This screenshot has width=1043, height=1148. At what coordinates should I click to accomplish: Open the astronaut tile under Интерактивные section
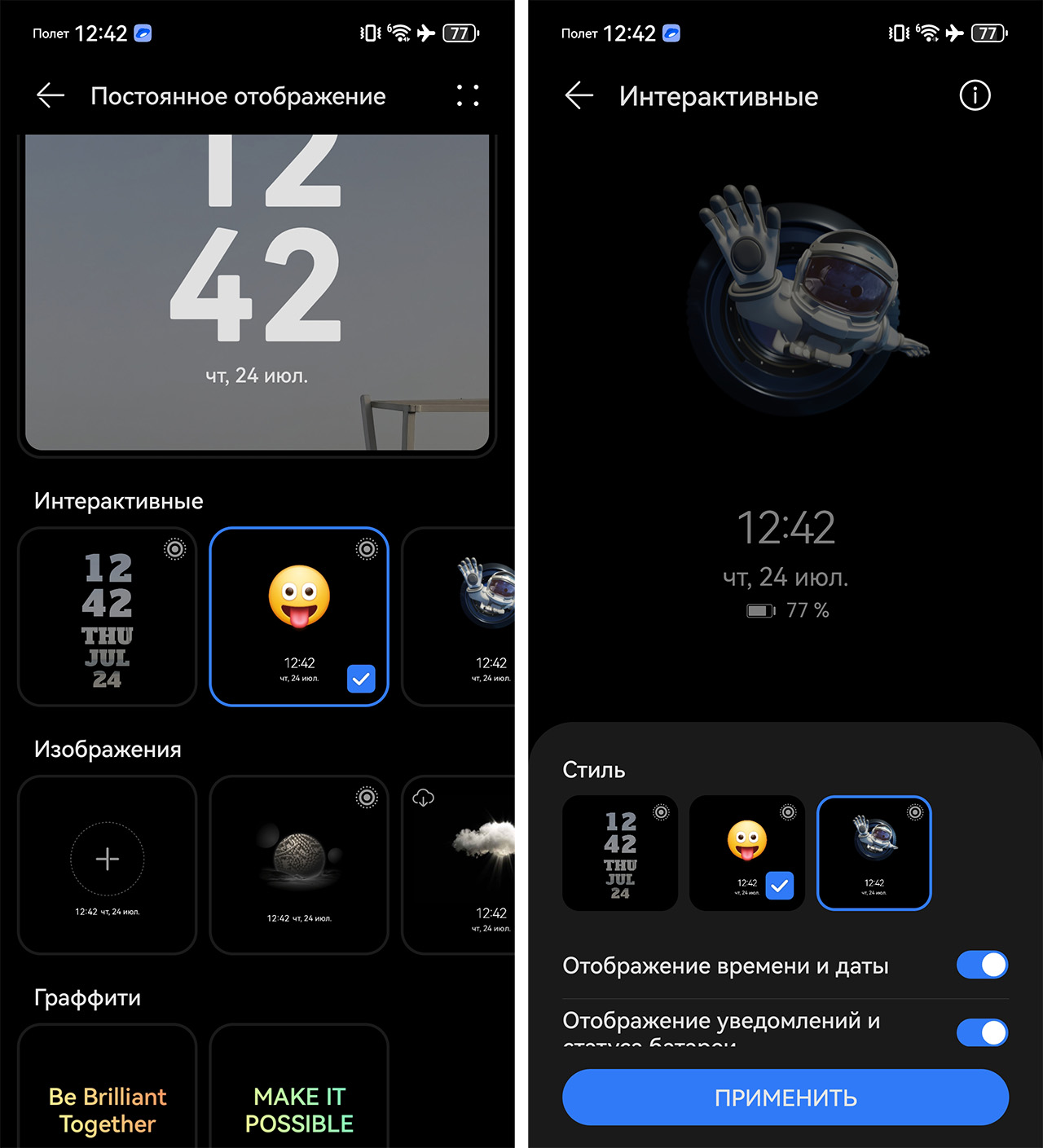click(460, 617)
